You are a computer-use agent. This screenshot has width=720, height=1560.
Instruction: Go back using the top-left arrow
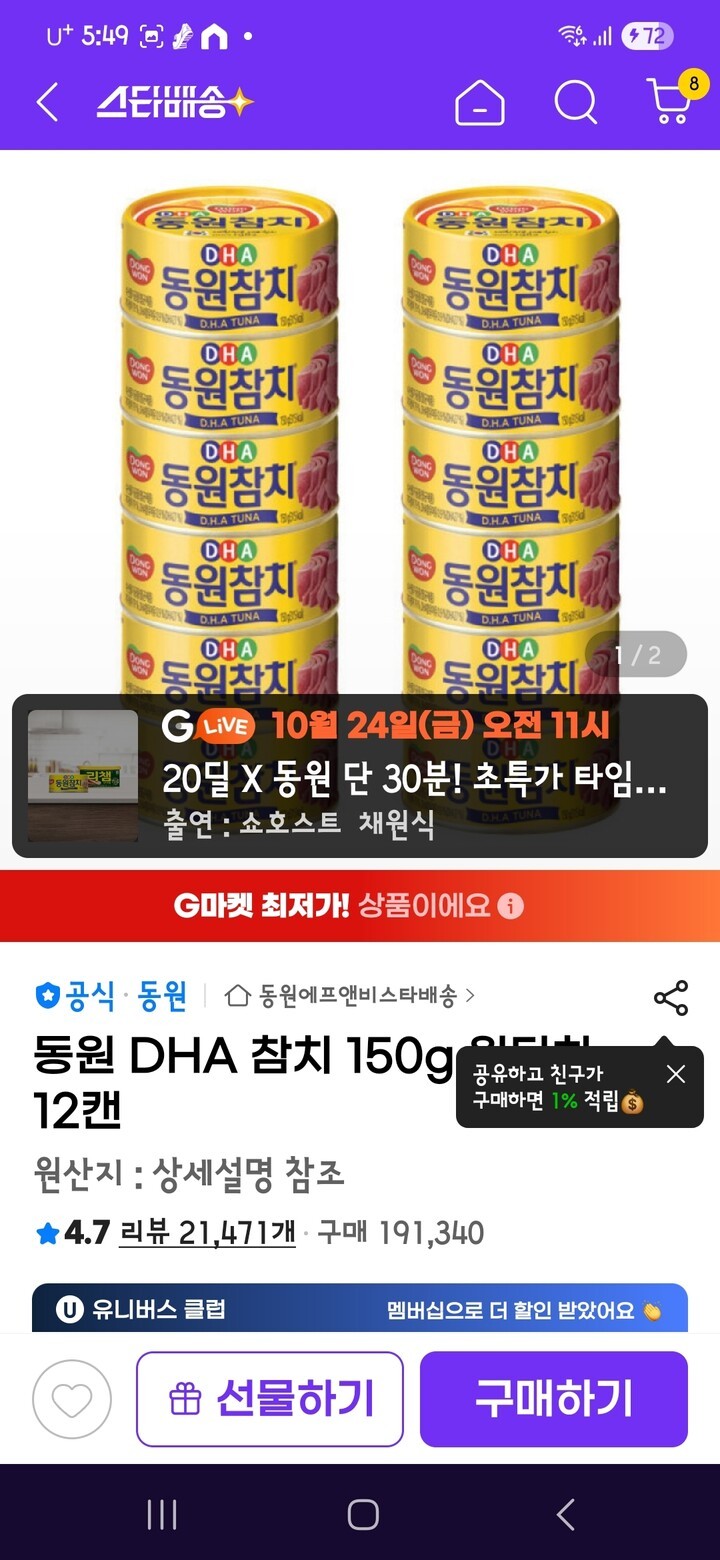coord(47,102)
